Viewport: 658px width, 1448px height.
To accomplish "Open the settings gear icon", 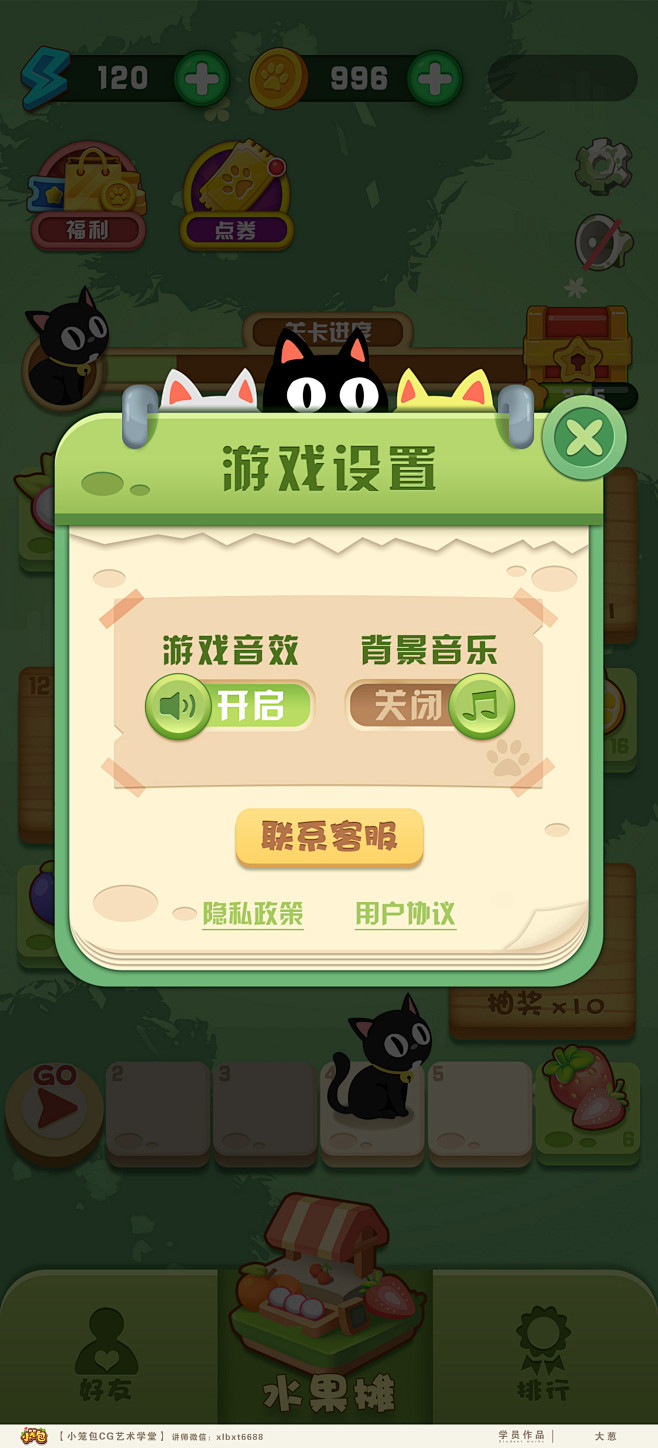I will point(603,166).
